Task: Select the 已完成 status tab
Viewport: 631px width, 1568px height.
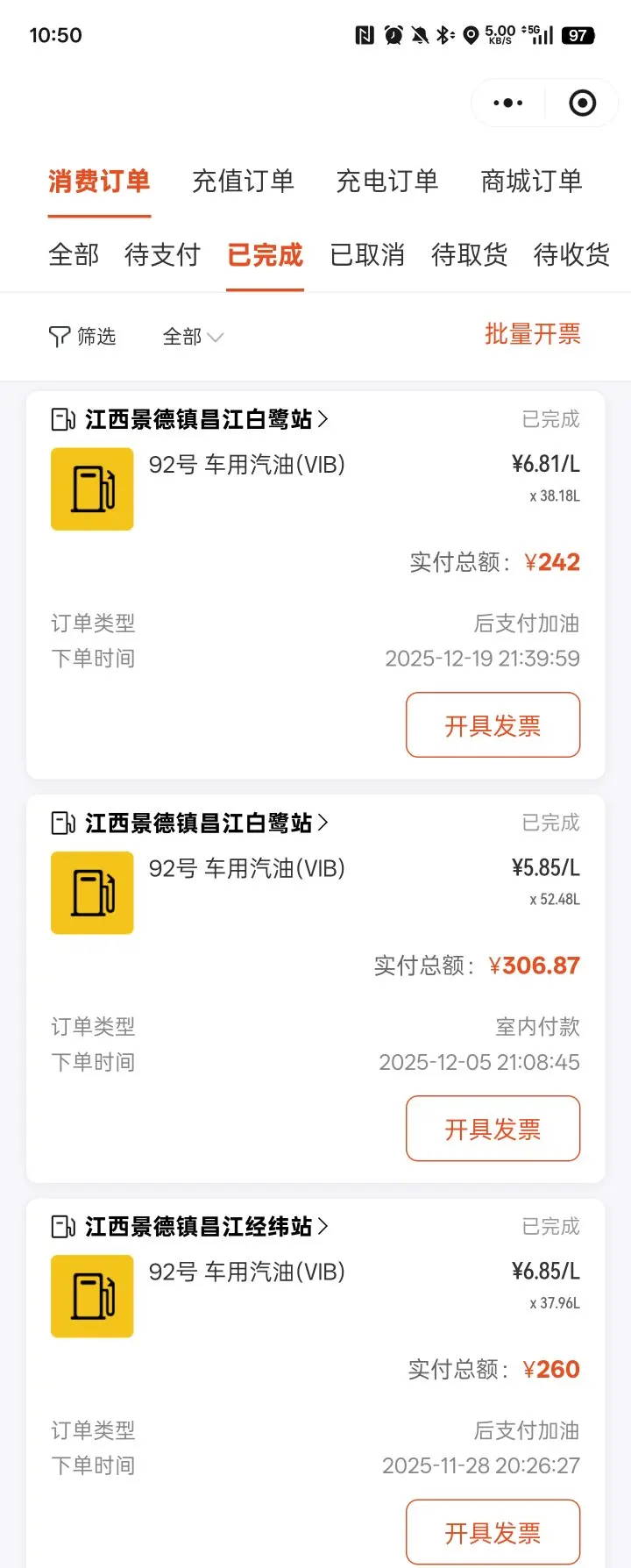Action: [x=265, y=255]
